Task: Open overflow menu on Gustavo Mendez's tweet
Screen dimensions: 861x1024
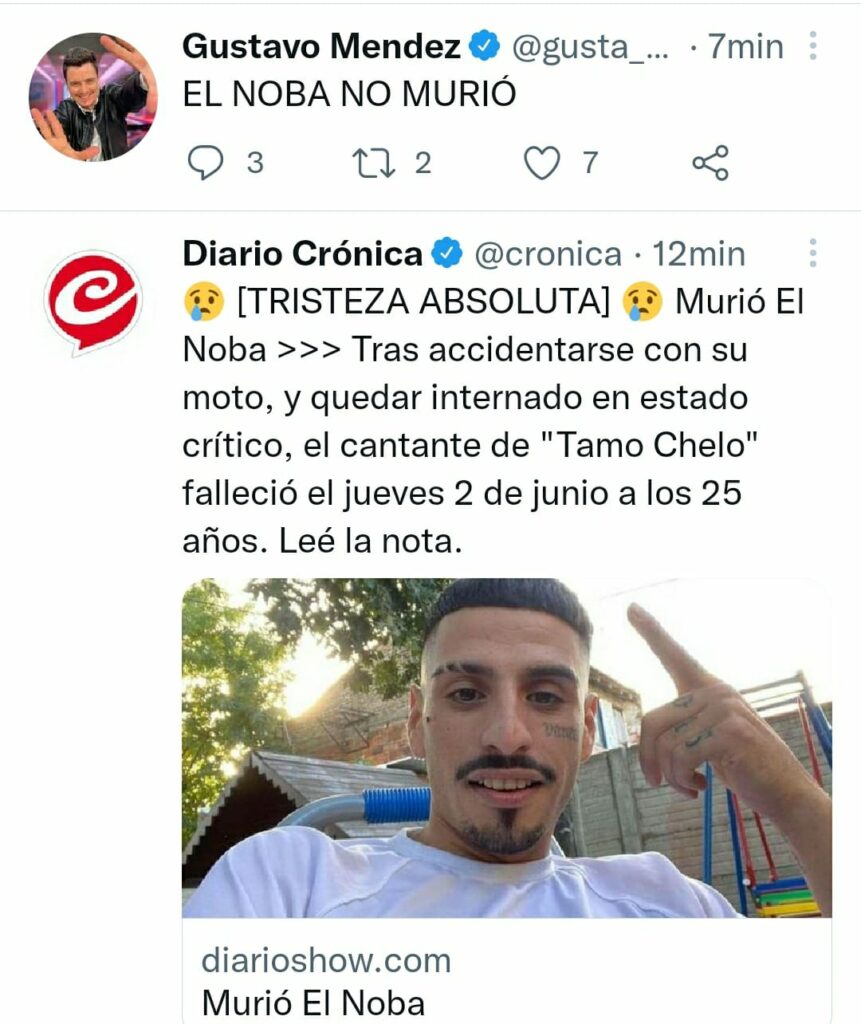Action: pyautogui.click(x=813, y=46)
